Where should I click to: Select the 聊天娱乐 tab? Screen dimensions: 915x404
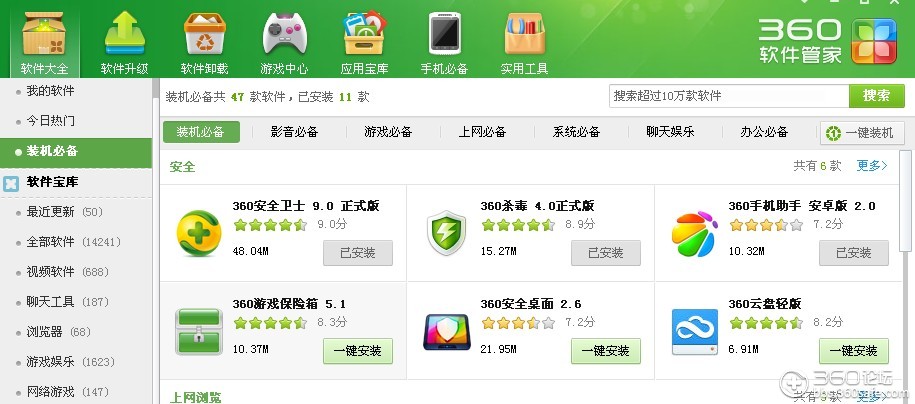(670, 132)
